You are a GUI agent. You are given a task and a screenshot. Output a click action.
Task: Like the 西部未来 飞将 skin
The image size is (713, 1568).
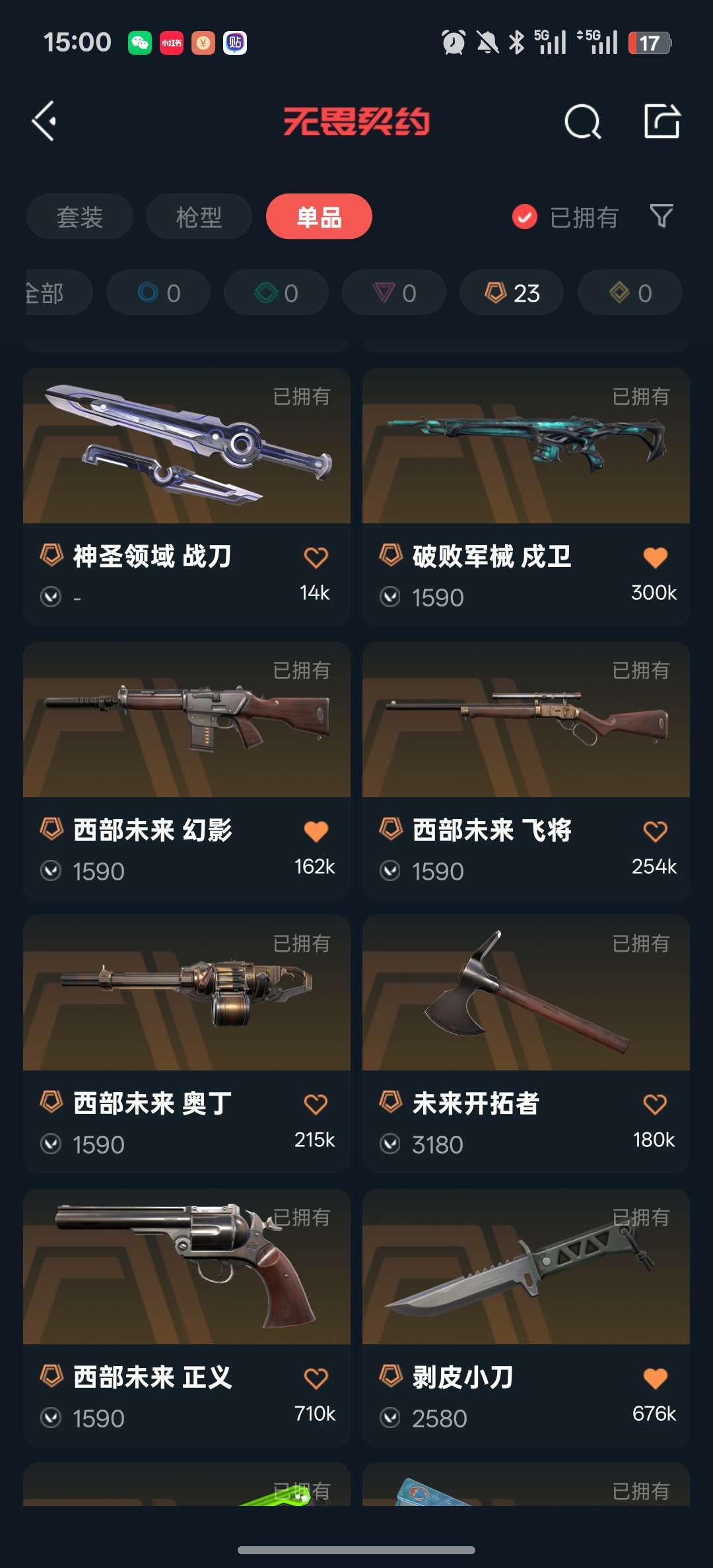click(655, 831)
